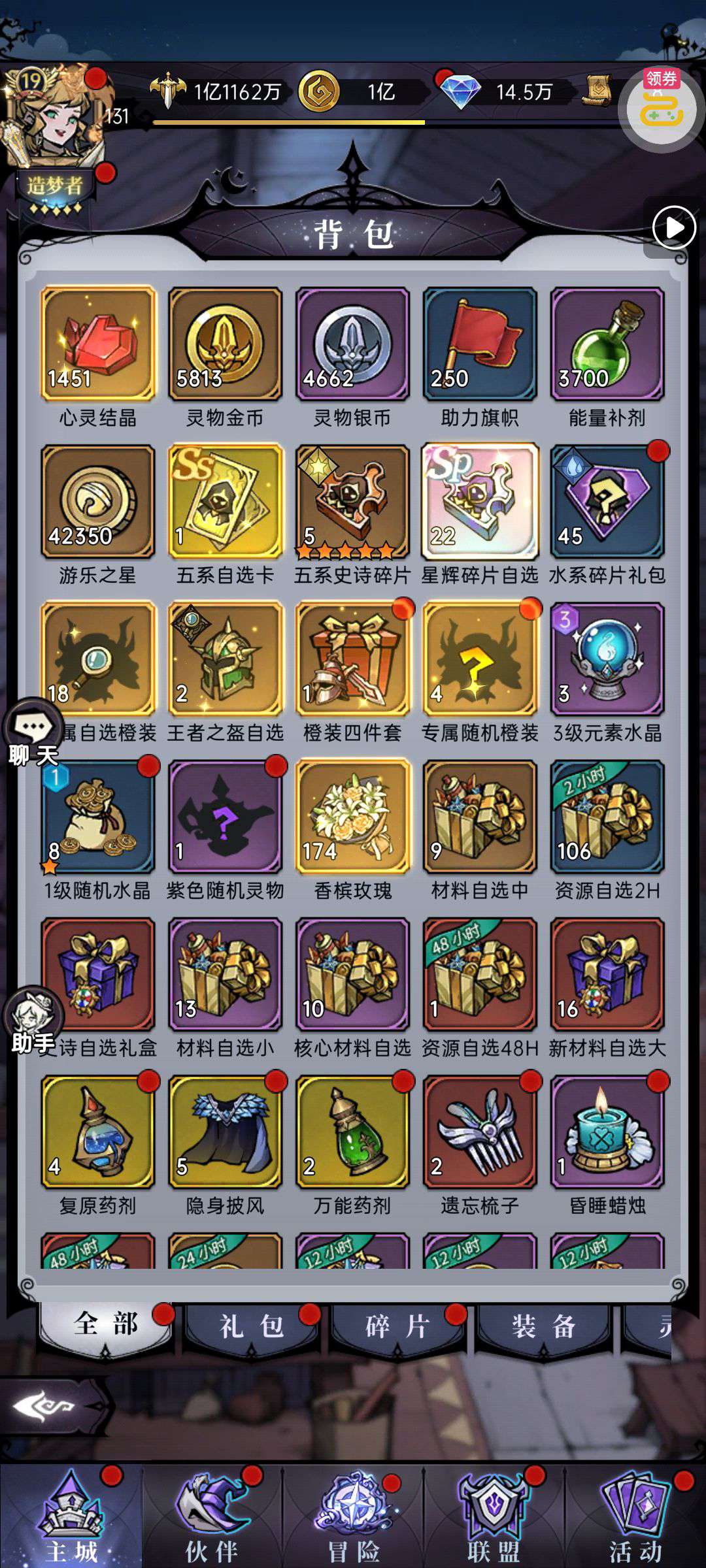Tap the 星辉碎片自选 item
This screenshot has height=1568, width=706.
tap(480, 501)
